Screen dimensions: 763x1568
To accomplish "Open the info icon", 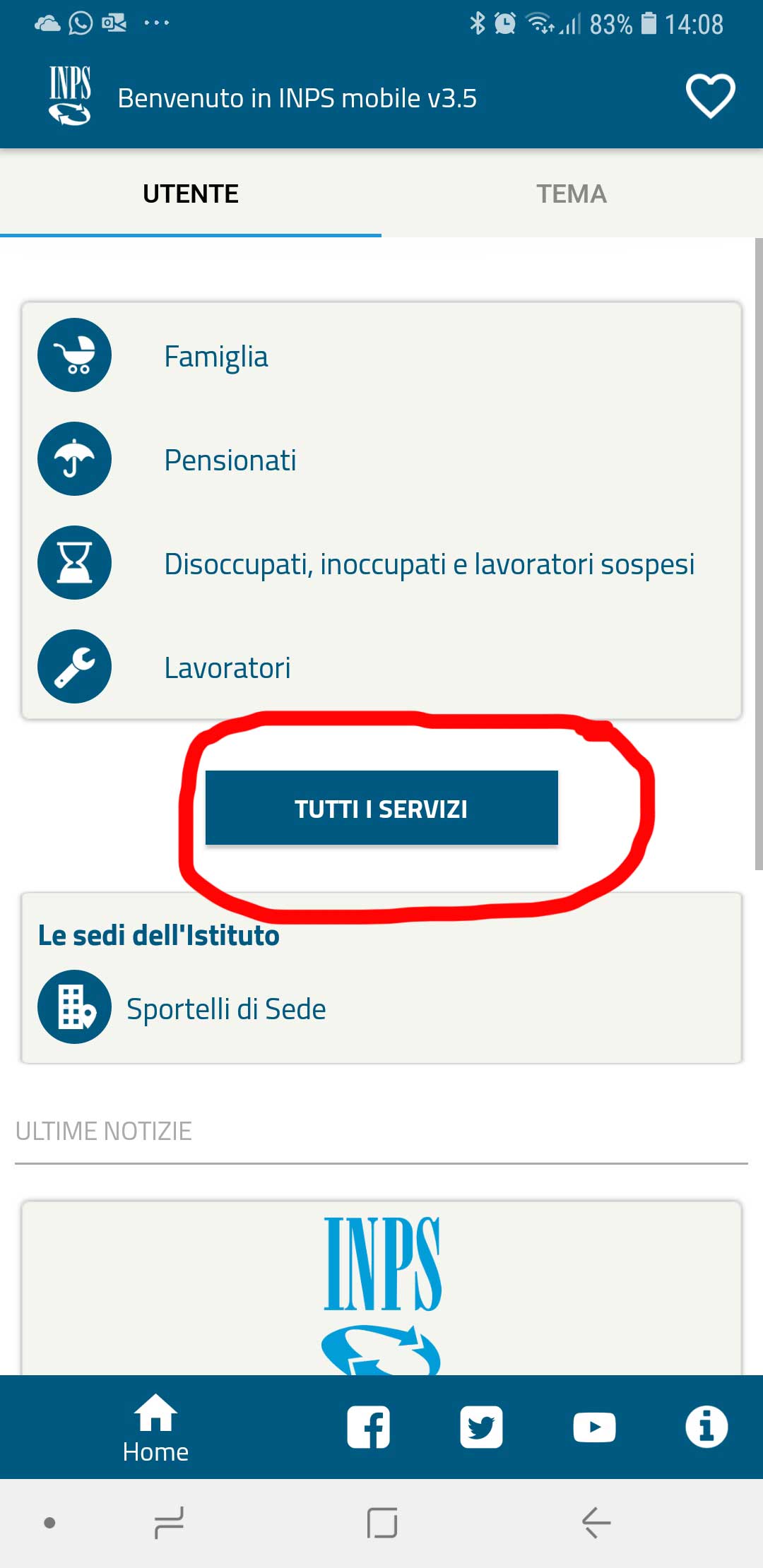I will point(706,1427).
